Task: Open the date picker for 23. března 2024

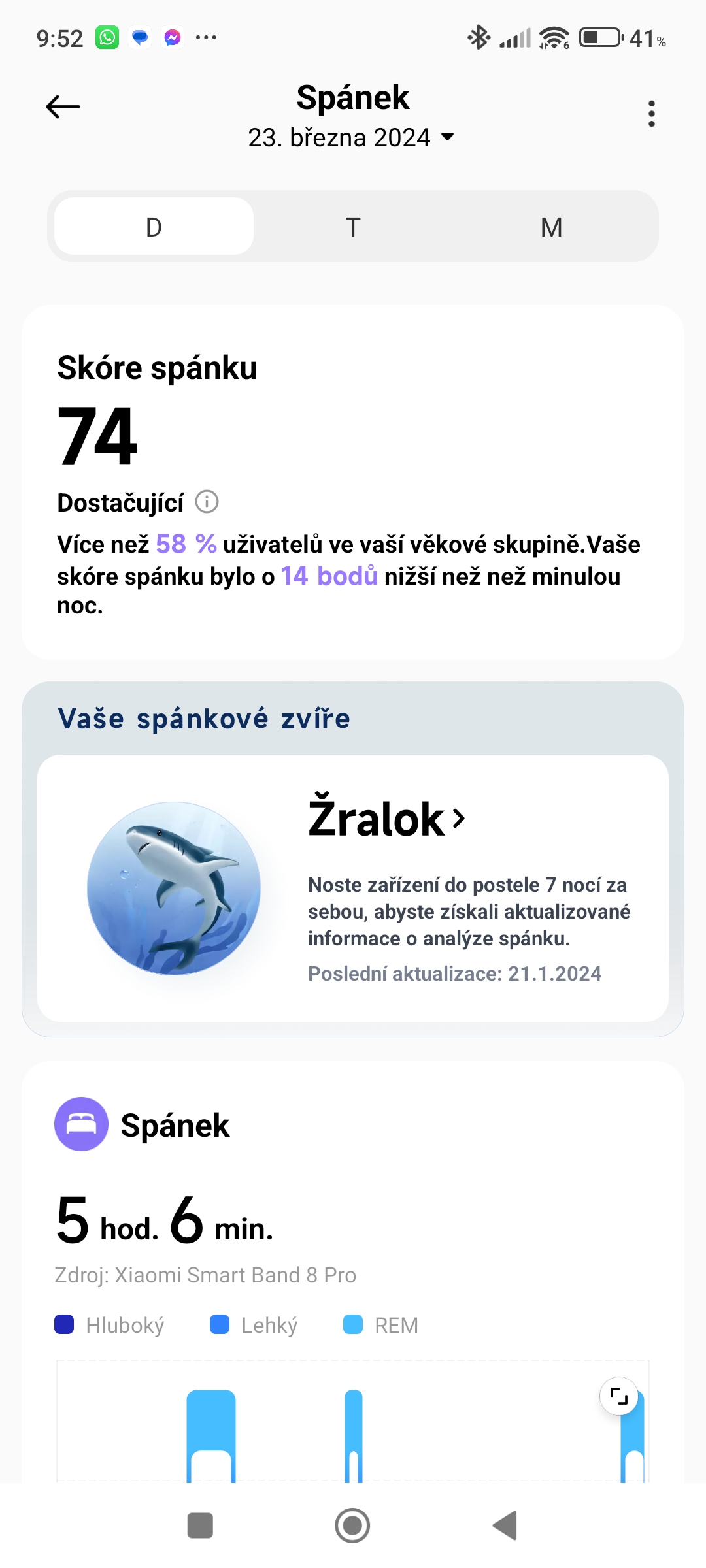Action: click(x=351, y=137)
